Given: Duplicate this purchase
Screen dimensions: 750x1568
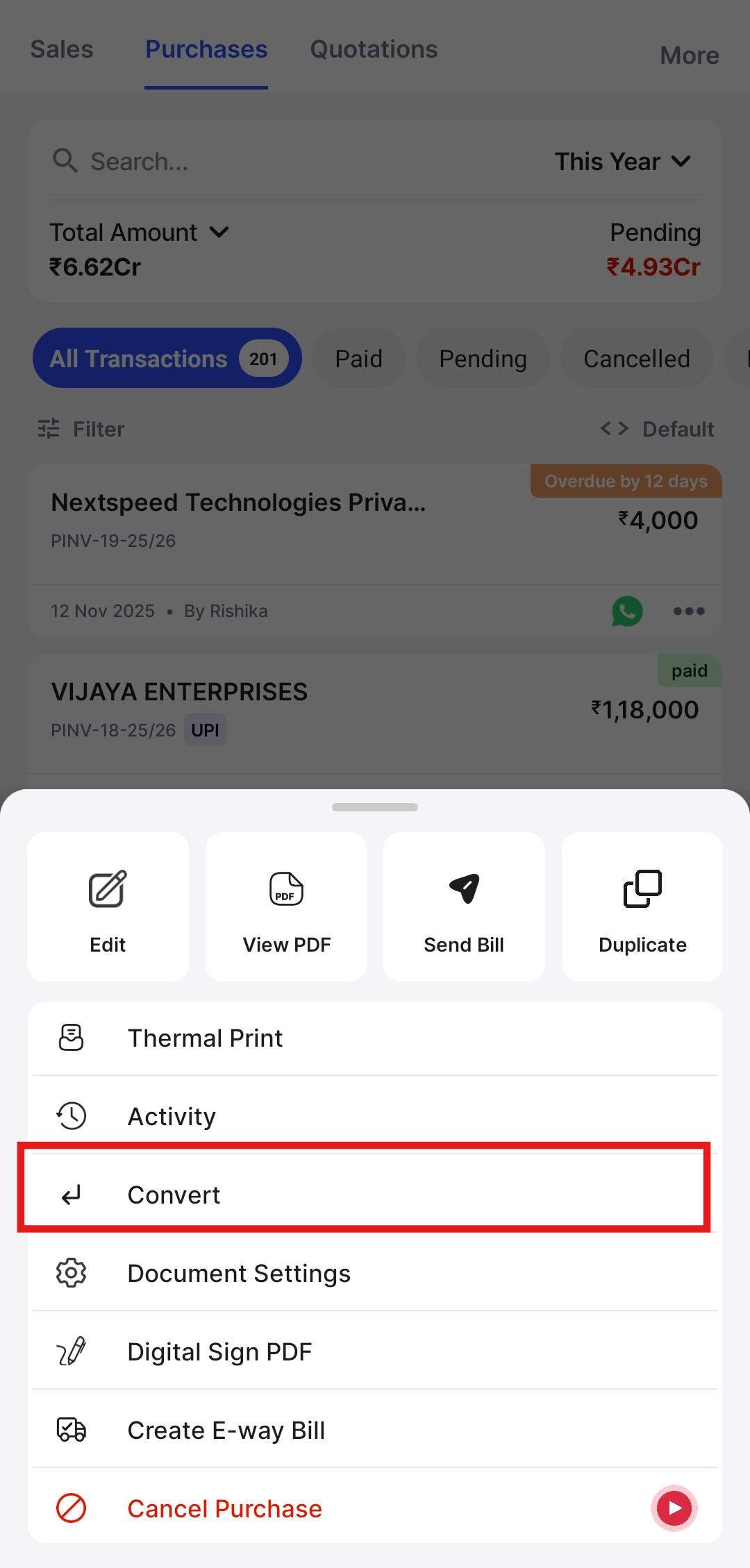Looking at the screenshot, I should click(642, 907).
